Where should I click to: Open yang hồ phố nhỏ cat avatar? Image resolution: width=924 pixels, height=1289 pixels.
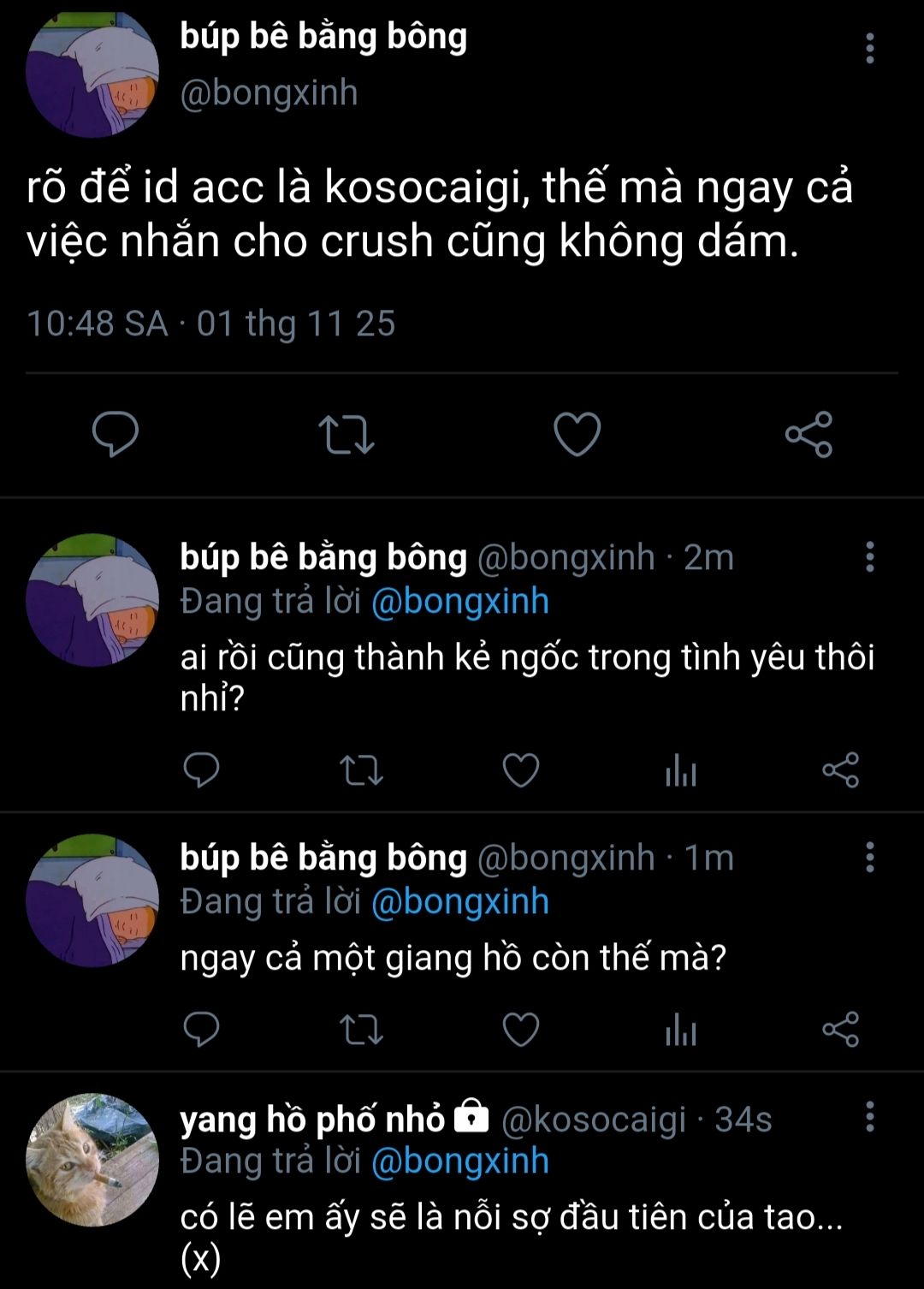point(92,1159)
